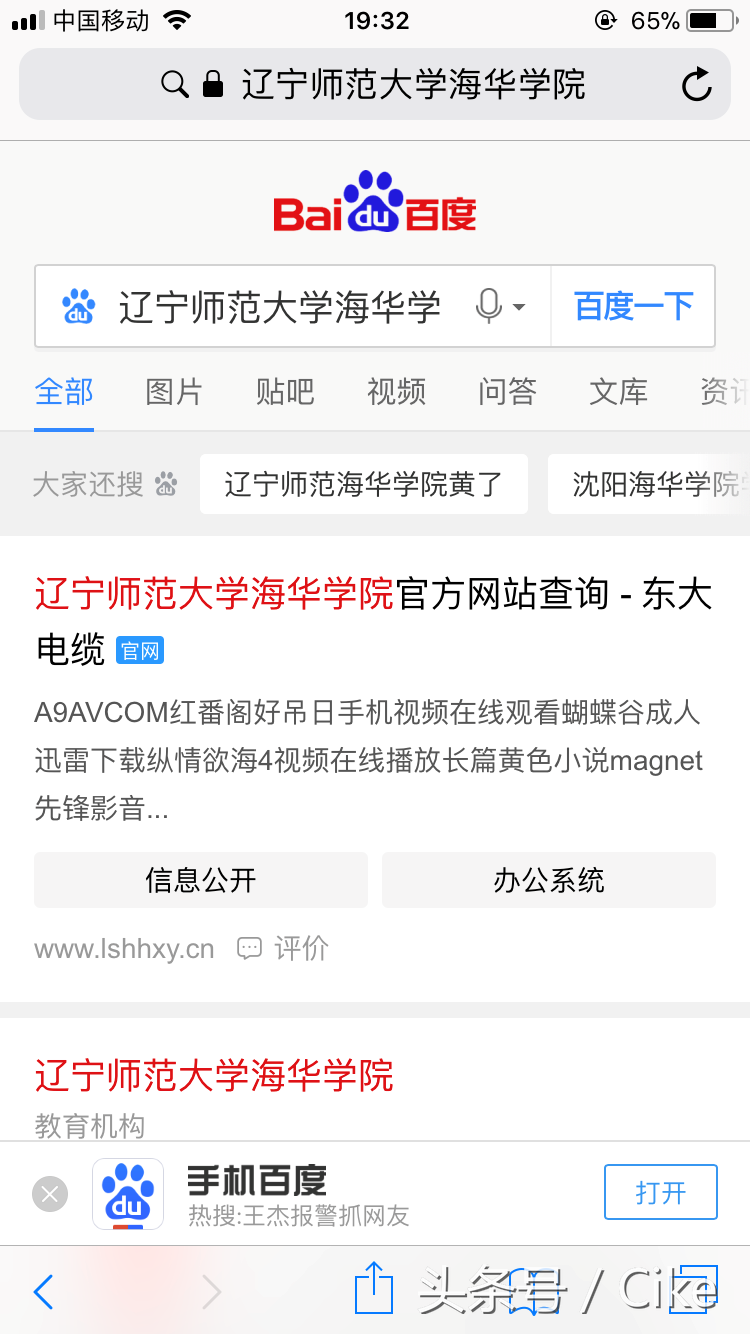Image resolution: width=750 pixels, height=1334 pixels.
Task: Tap the 官网 verified label
Action: (x=141, y=650)
